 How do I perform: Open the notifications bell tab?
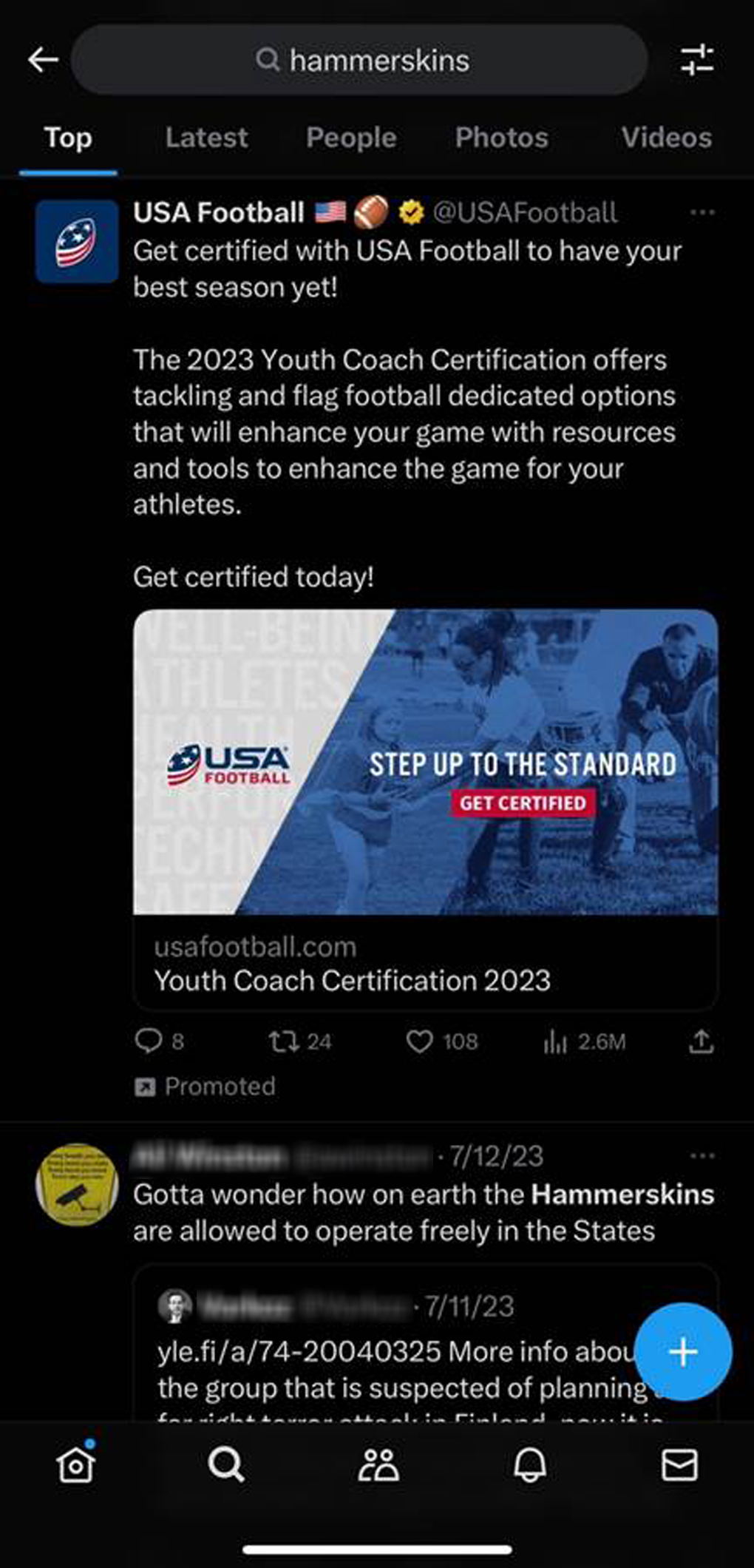coord(529,1464)
